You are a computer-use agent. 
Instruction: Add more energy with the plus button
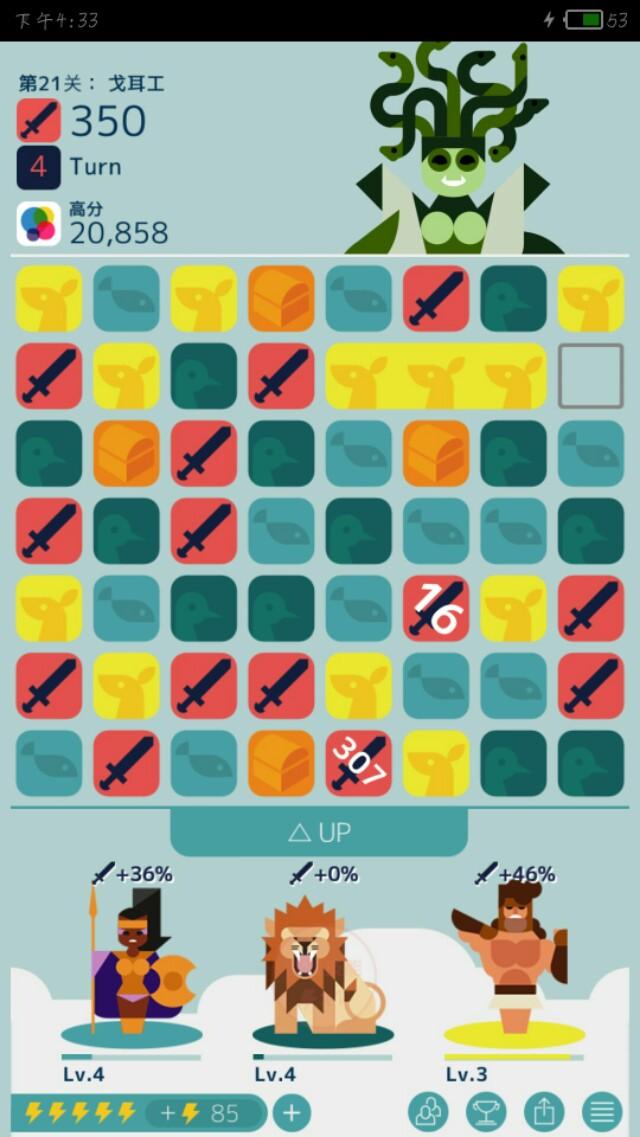tap(292, 1112)
